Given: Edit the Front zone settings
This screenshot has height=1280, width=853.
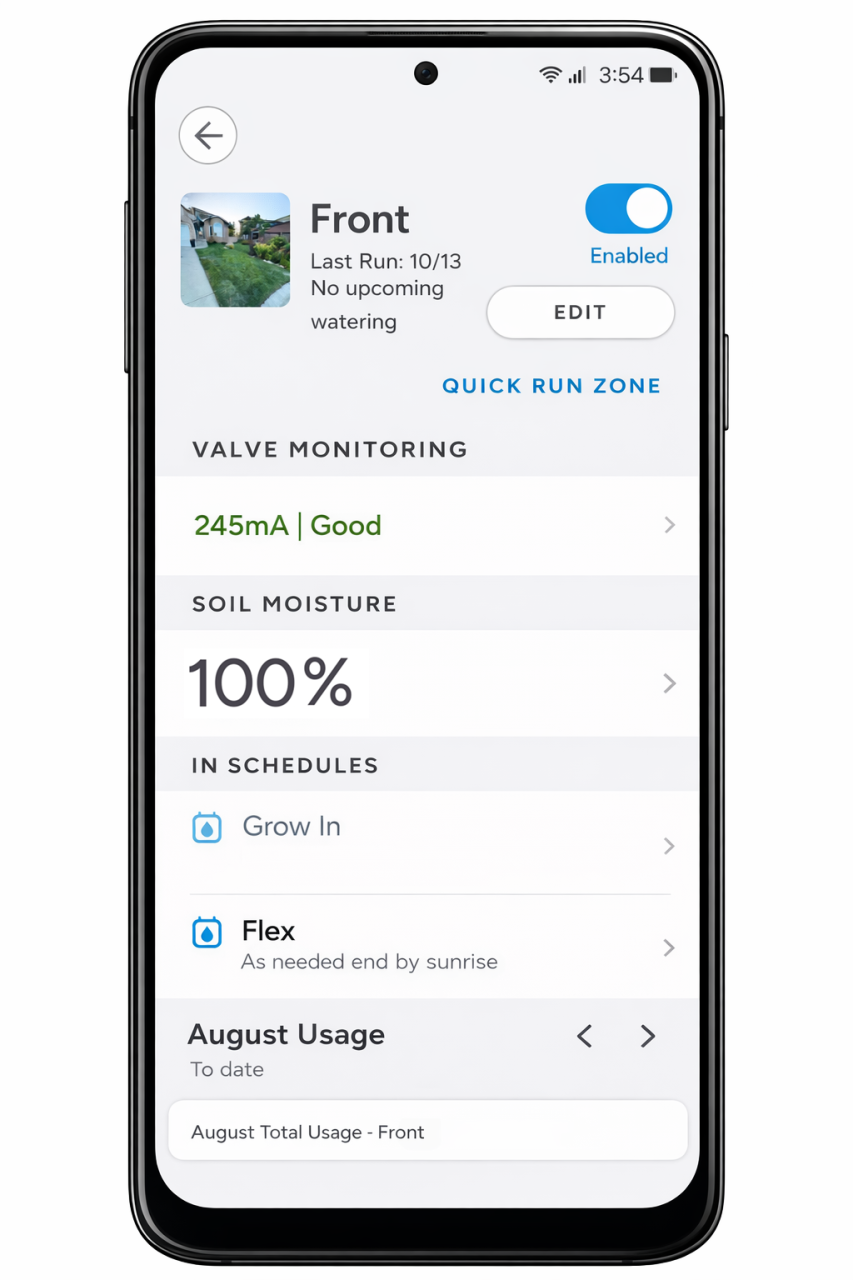Looking at the screenshot, I should [580, 313].
